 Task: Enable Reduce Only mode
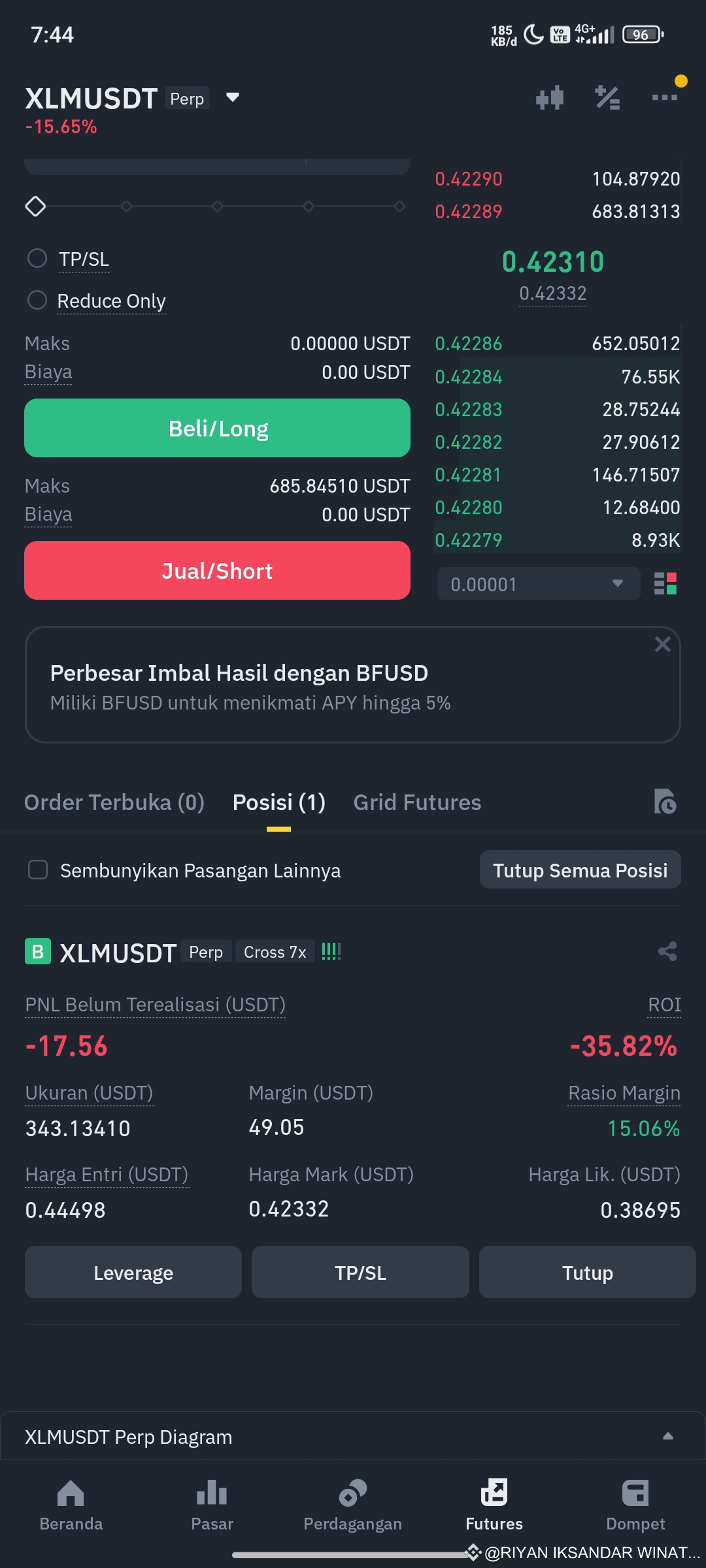point(37,300)
